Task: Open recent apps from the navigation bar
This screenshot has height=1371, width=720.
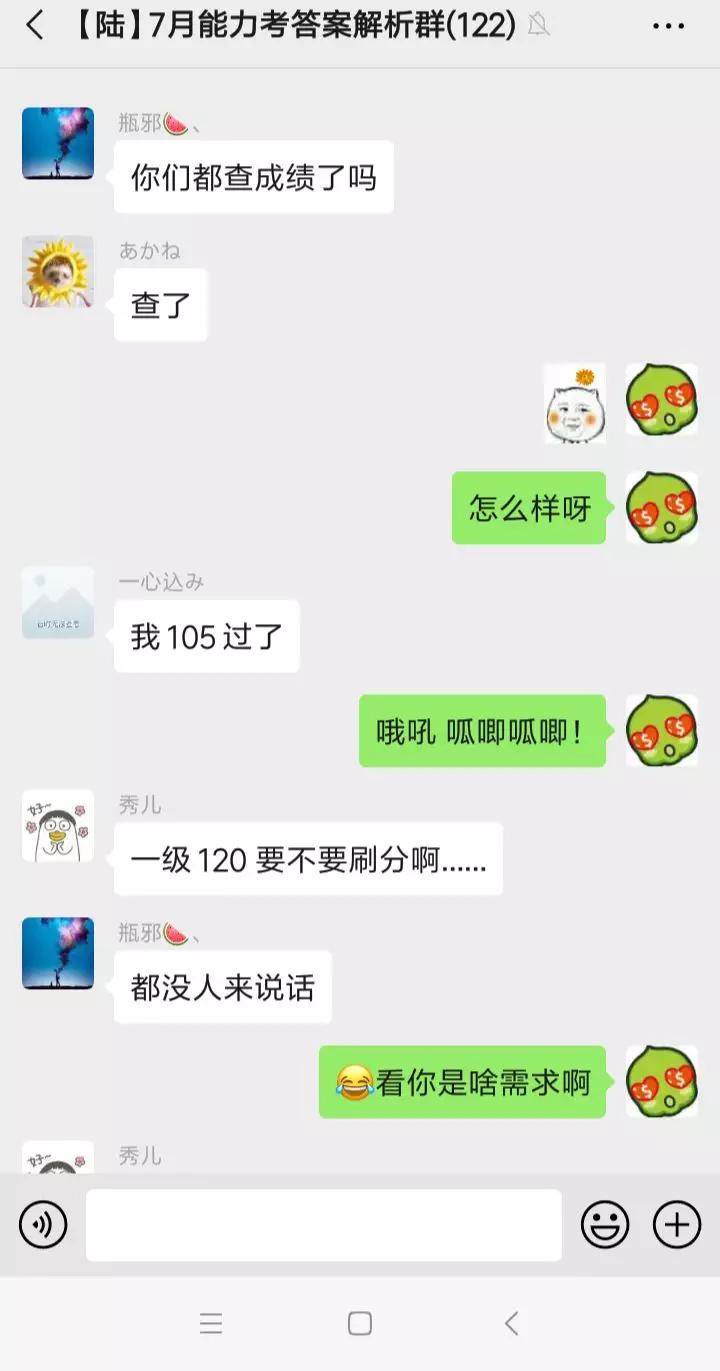Action: (211, 1323)
